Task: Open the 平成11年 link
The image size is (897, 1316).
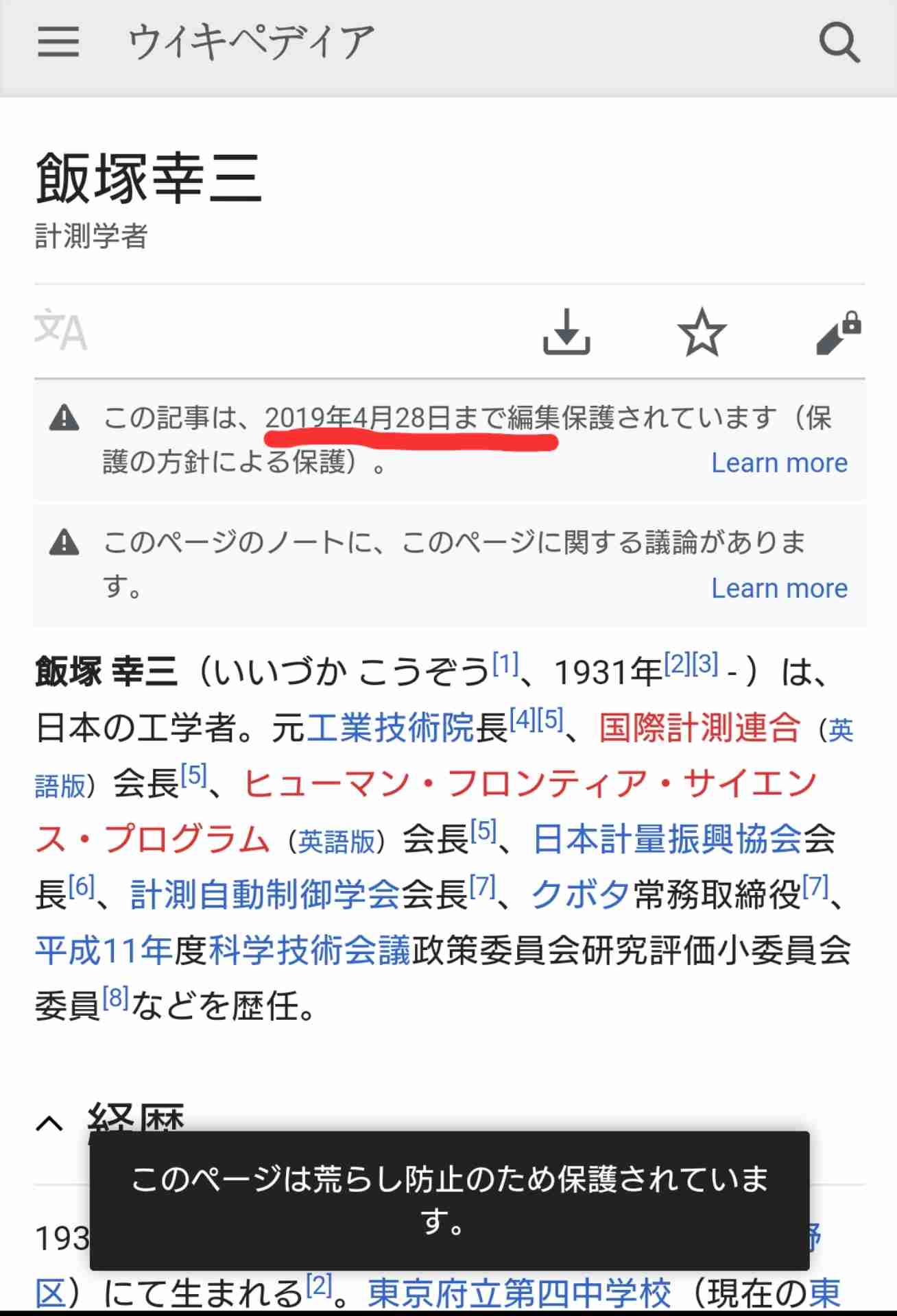Action: pos(104,951)
